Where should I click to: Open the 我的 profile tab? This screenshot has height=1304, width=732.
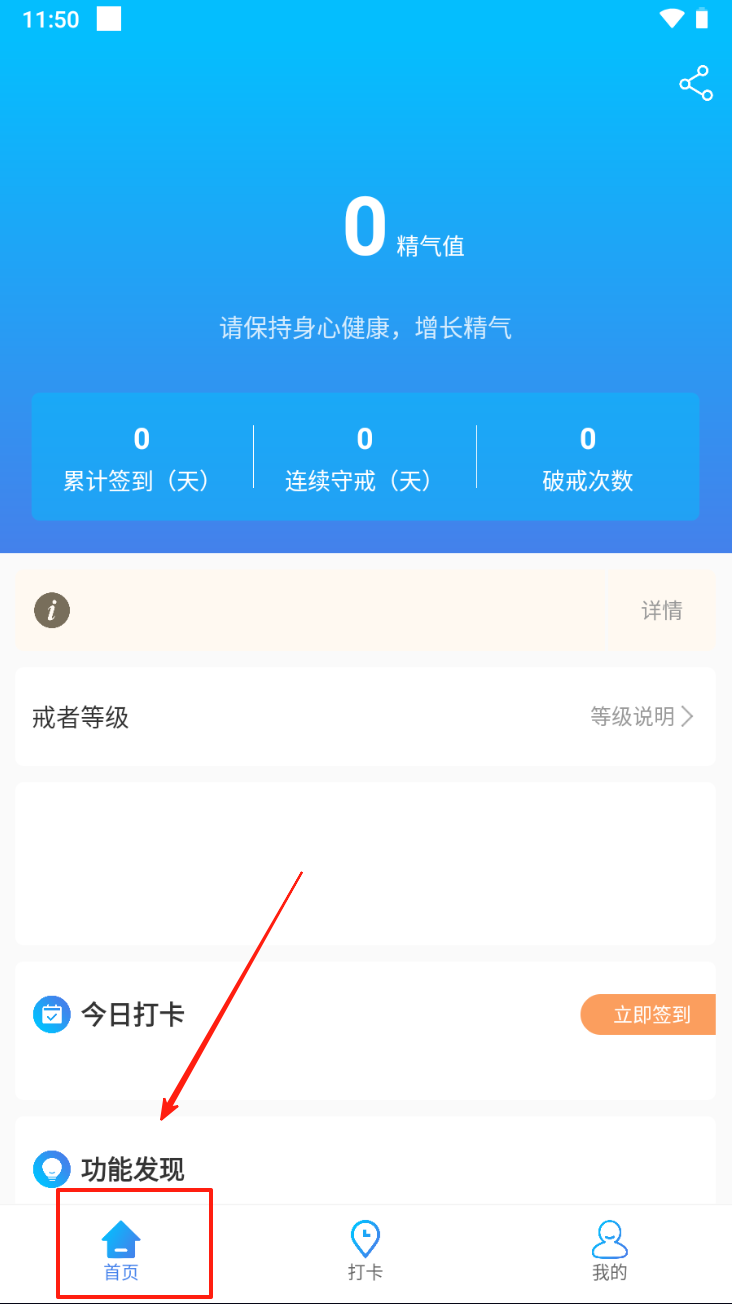609,1250
